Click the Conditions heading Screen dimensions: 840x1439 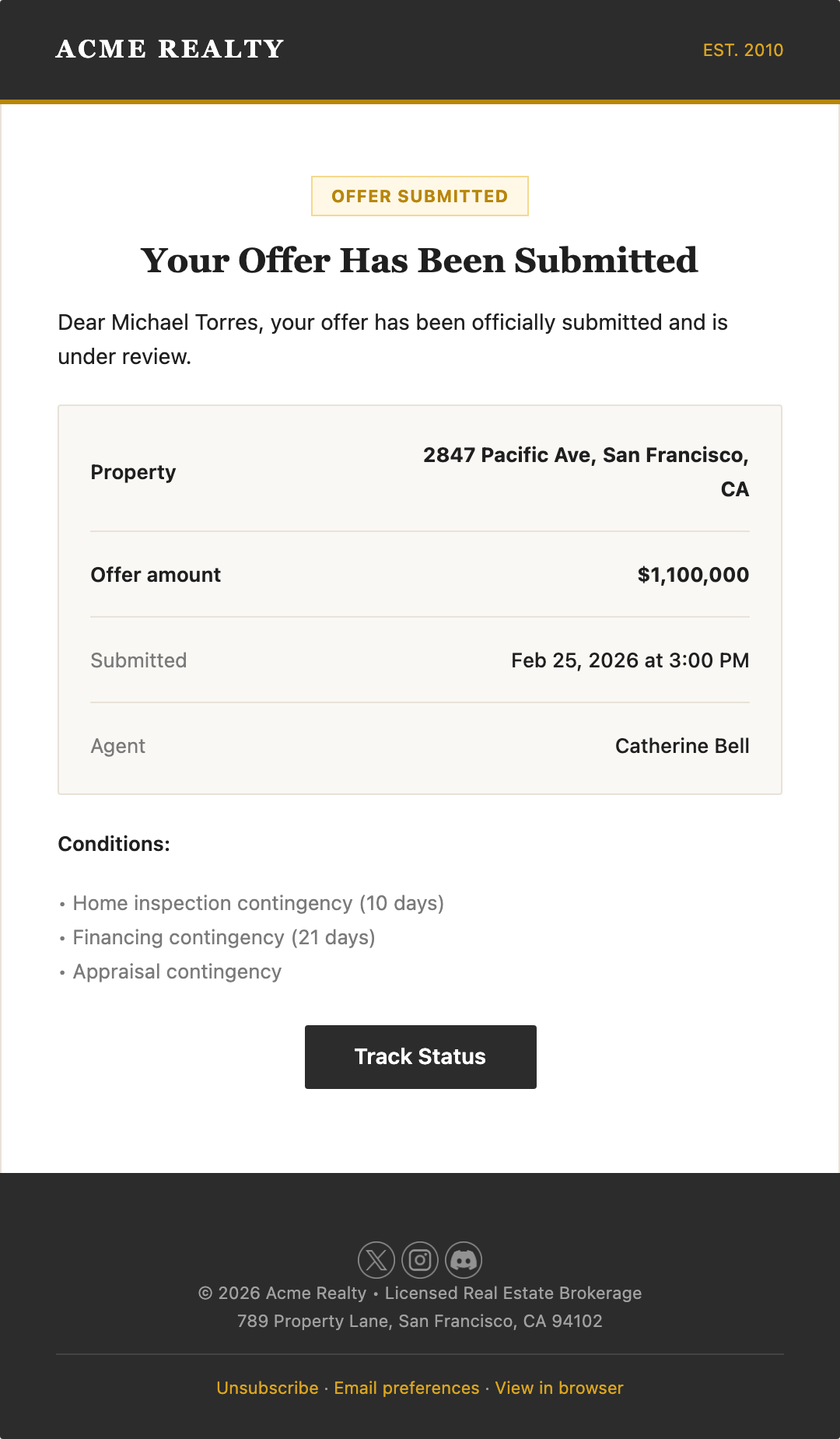pos(114,843)
